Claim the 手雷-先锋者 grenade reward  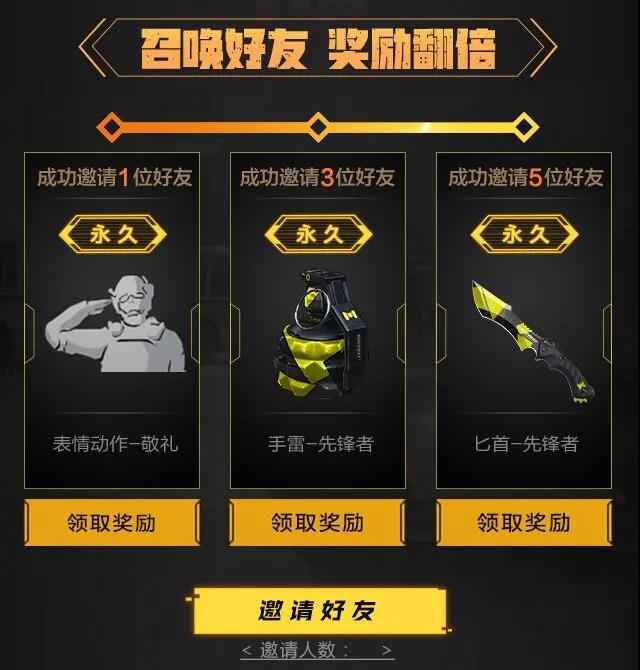(317, 523)
